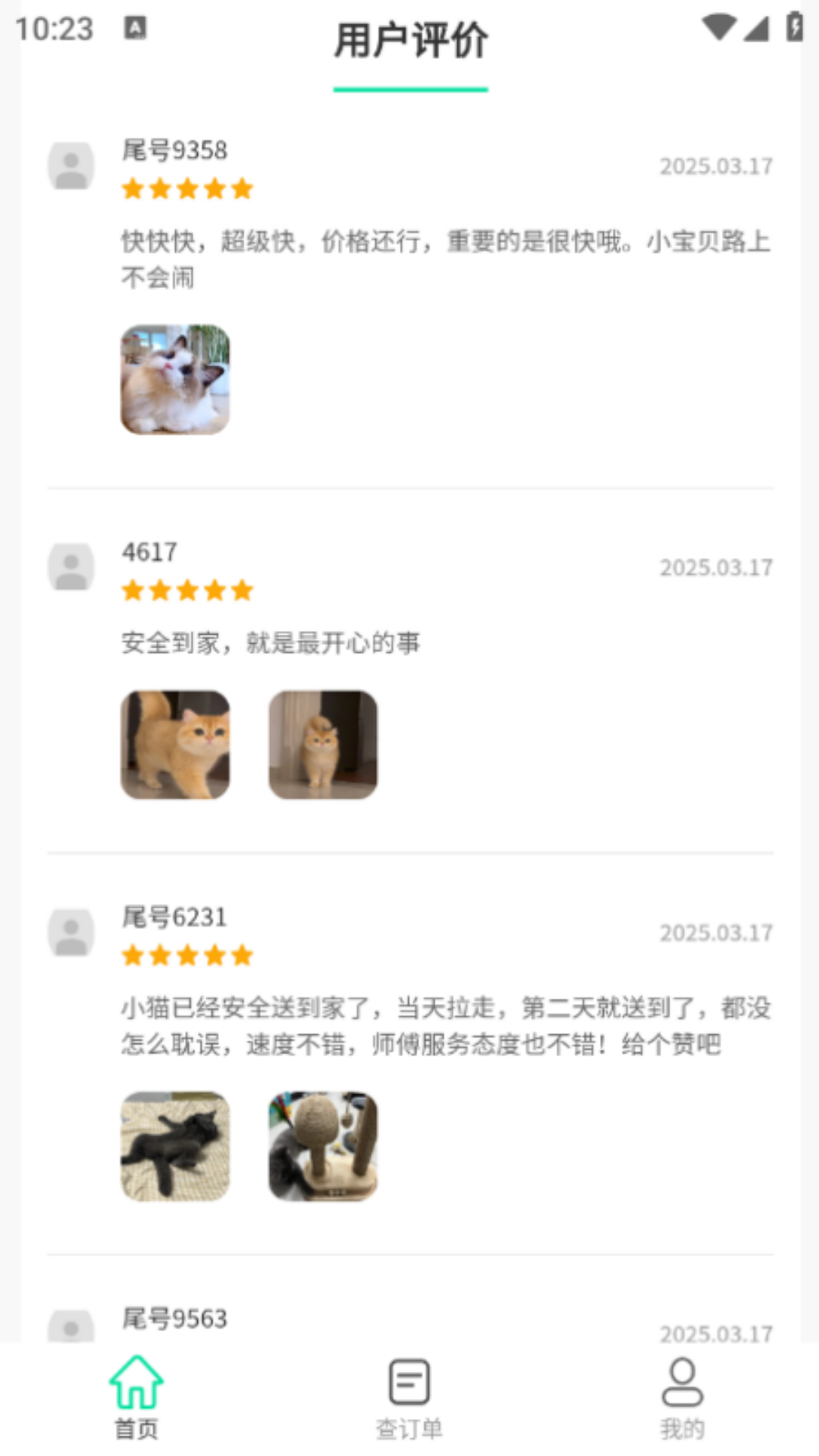
Task: Click the avatar of user 尾号6231
Action: pos(70,932)
